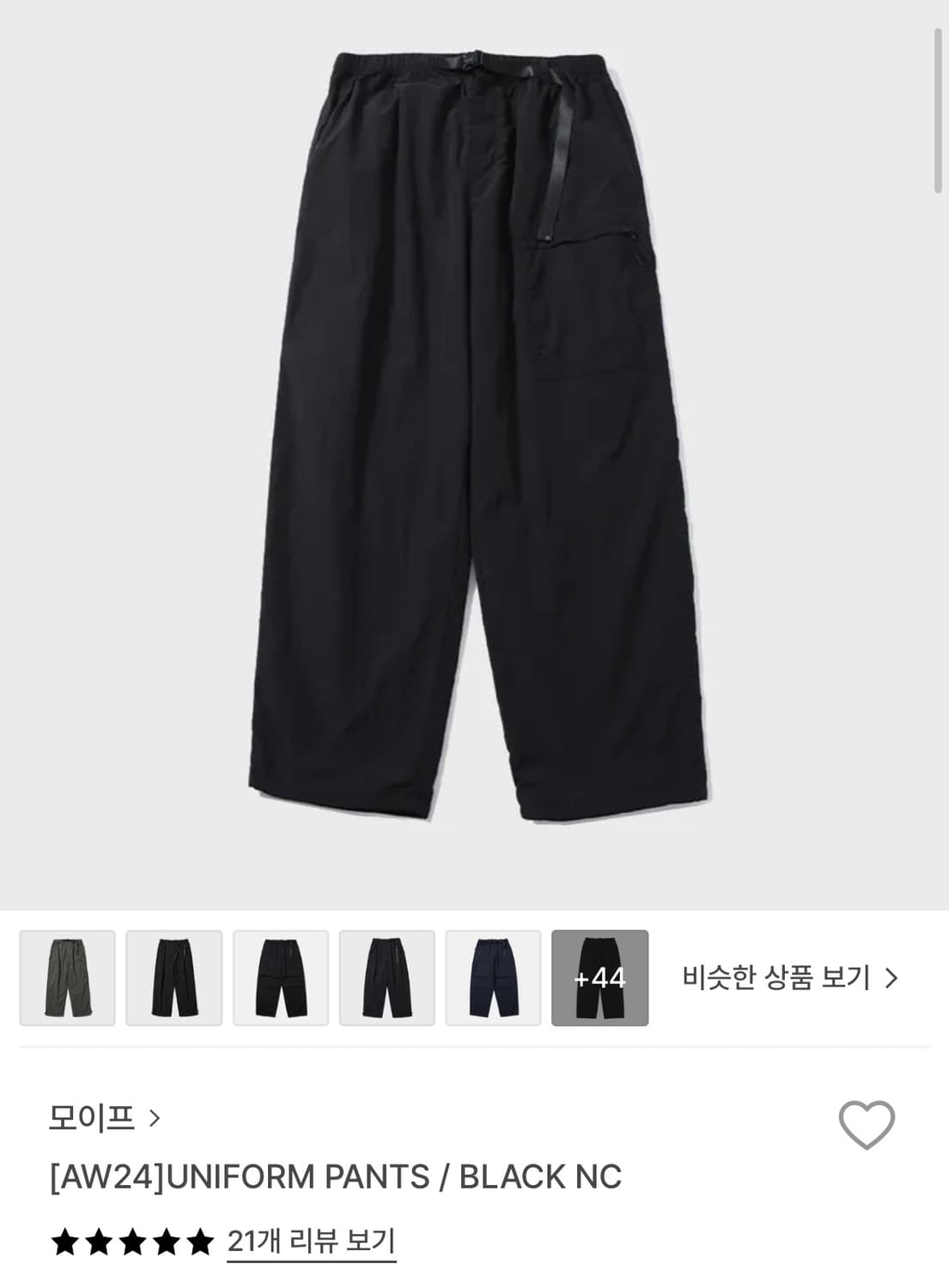Add the pants to wishlist with the heart icon
This screenshot has width=949, height=1288.
tap(866, 1124)
